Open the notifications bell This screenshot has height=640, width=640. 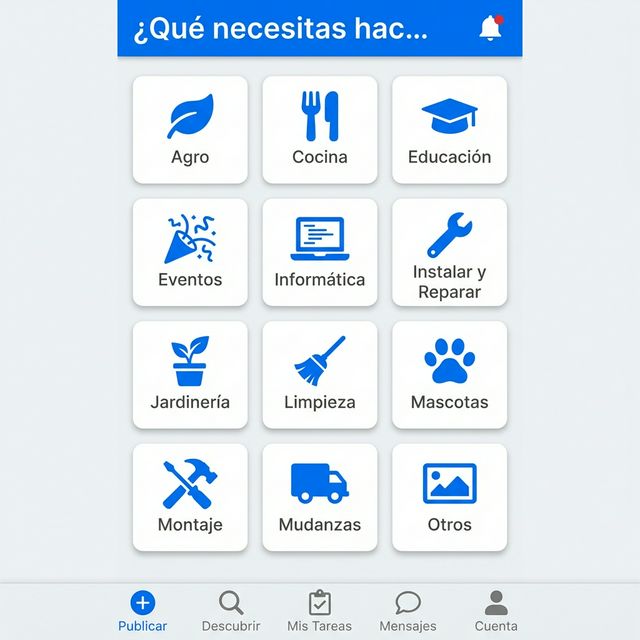(x=490, y=28)
